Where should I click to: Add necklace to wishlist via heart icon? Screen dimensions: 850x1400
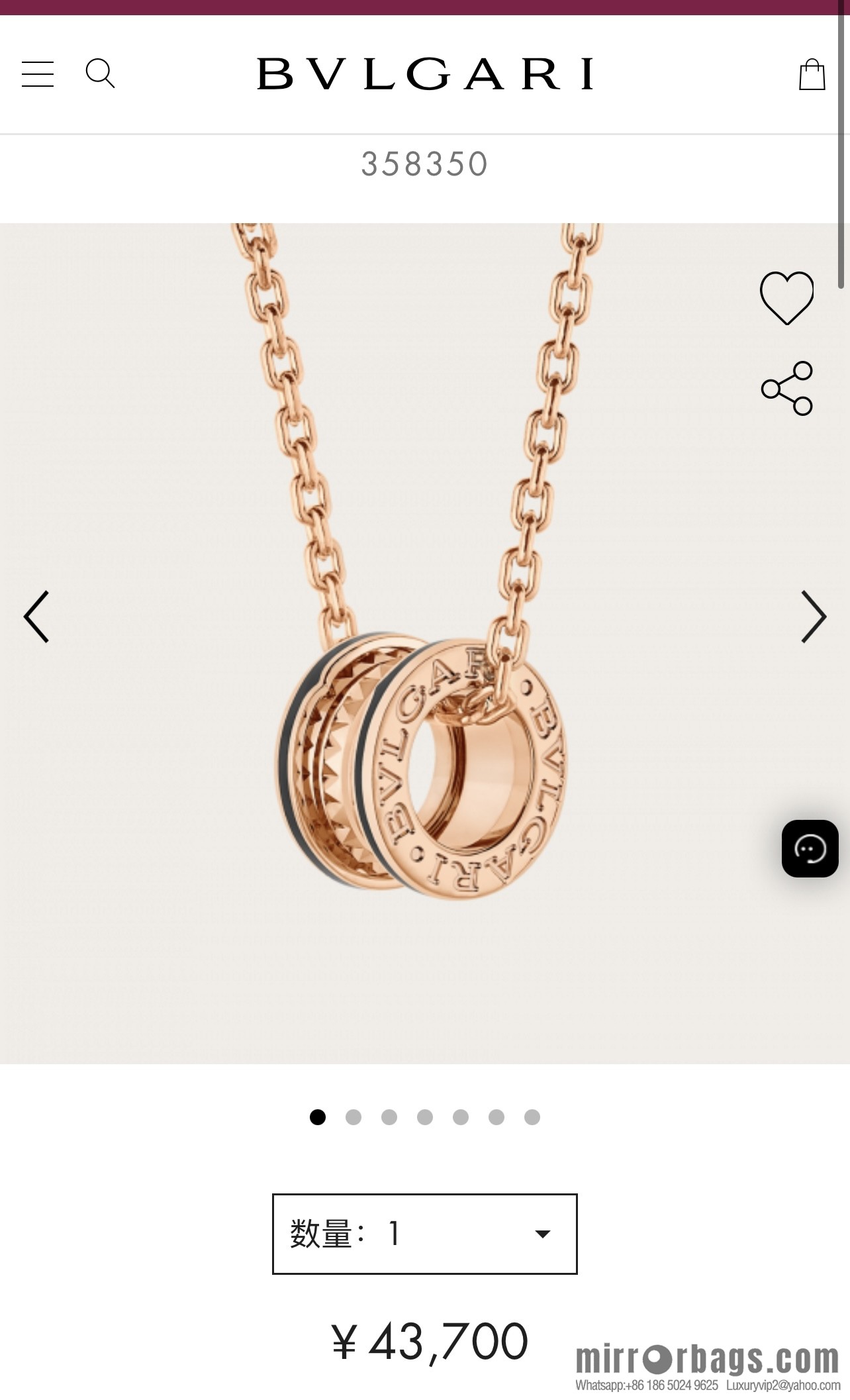point(788,299)
